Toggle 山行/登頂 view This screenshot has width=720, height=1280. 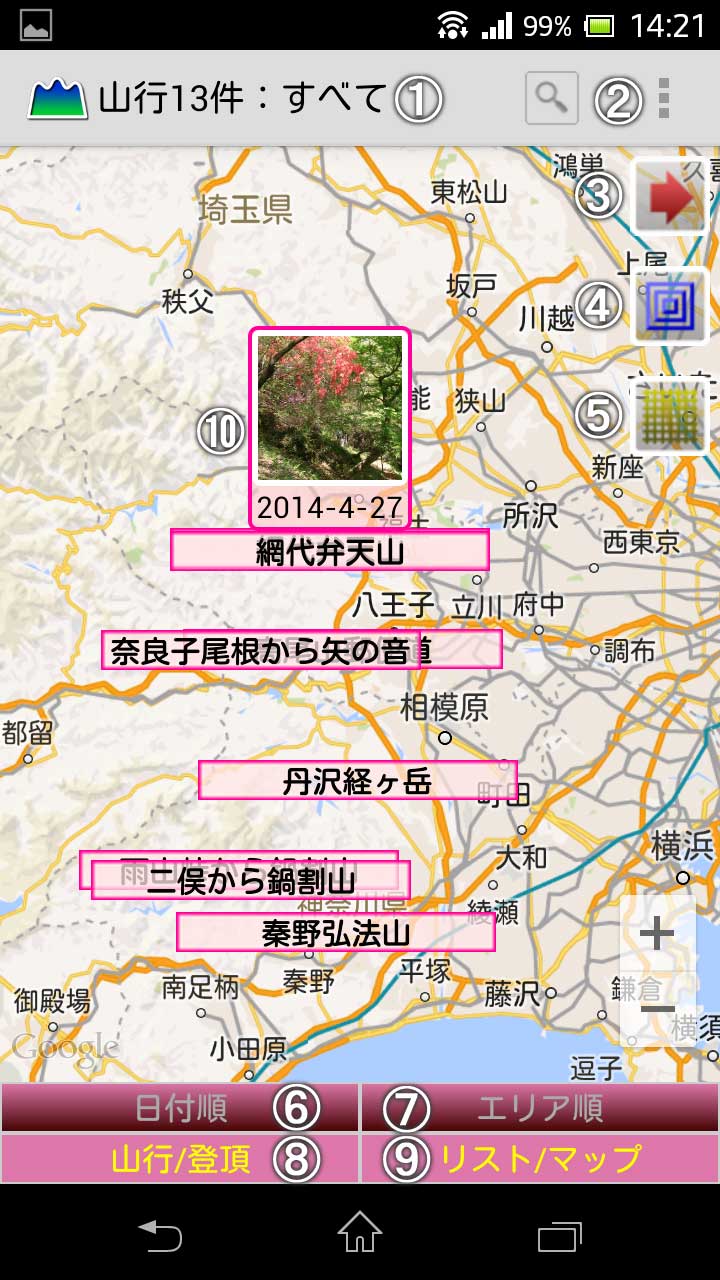pyautogui.click(x=180, y=1159)
